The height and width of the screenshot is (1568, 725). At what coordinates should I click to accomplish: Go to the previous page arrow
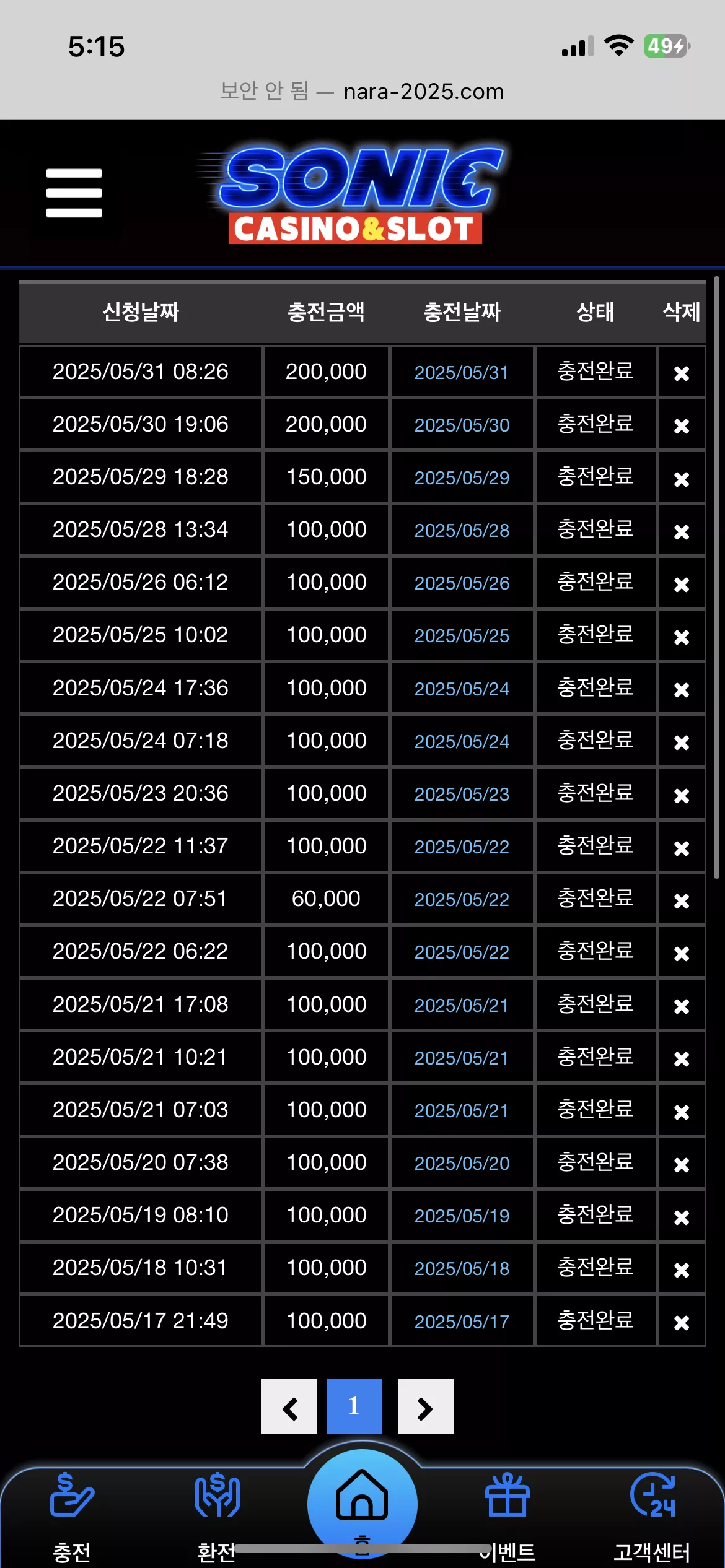tap(289, 1406)
